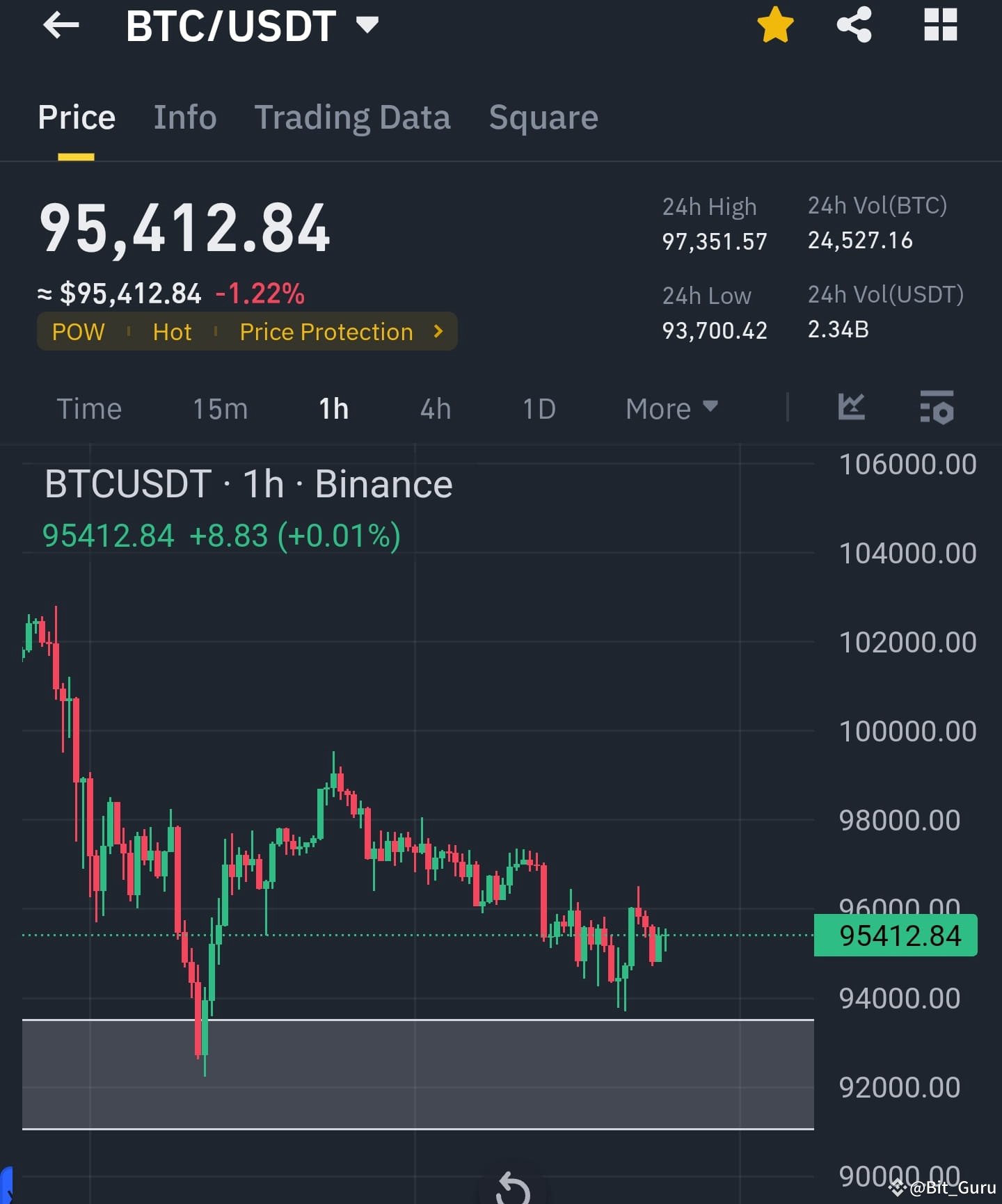Select the line chart style icon

pyautogui.click(x=852, y=408)
